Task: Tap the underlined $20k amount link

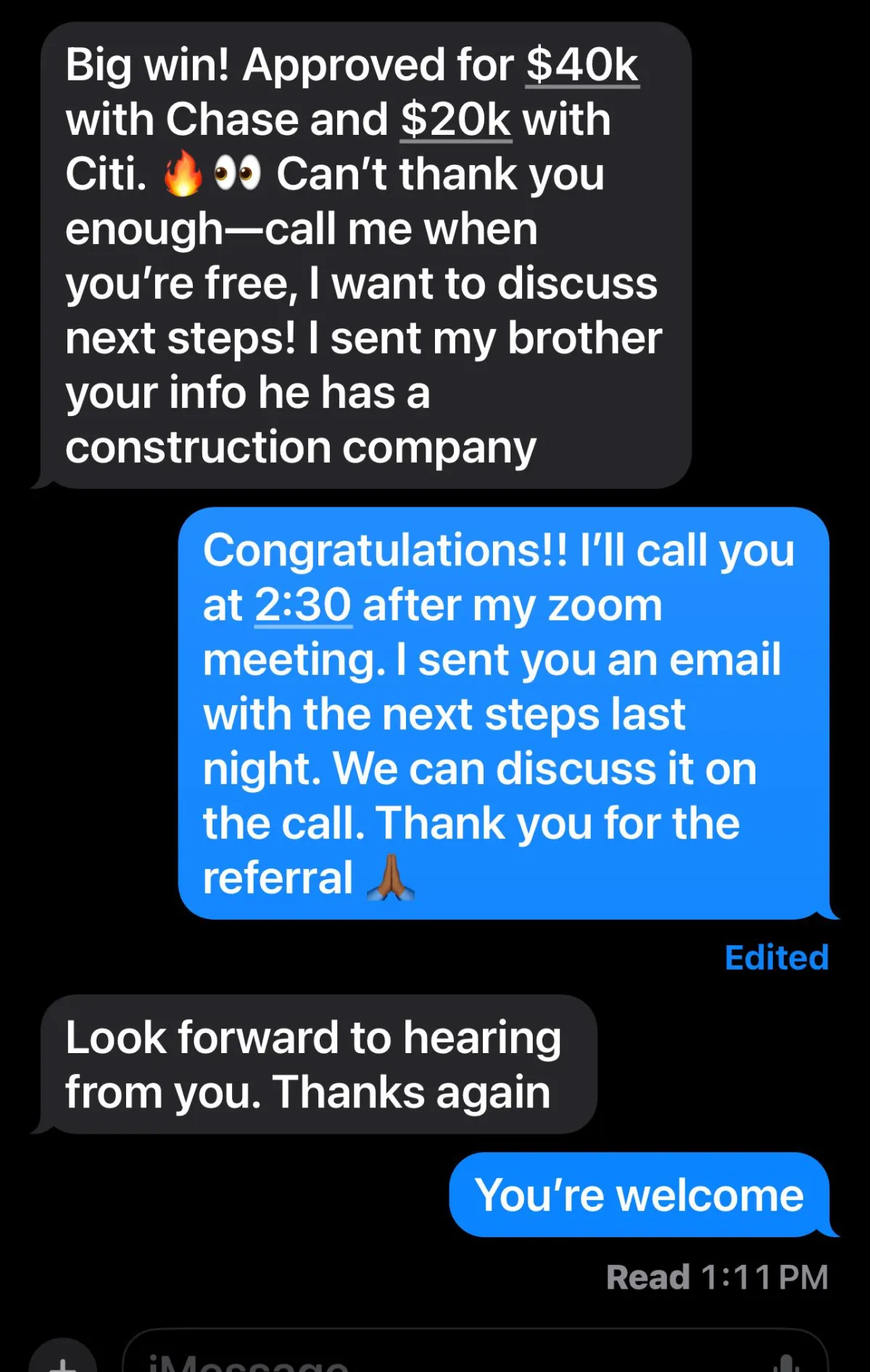Action: click(456, 120)
